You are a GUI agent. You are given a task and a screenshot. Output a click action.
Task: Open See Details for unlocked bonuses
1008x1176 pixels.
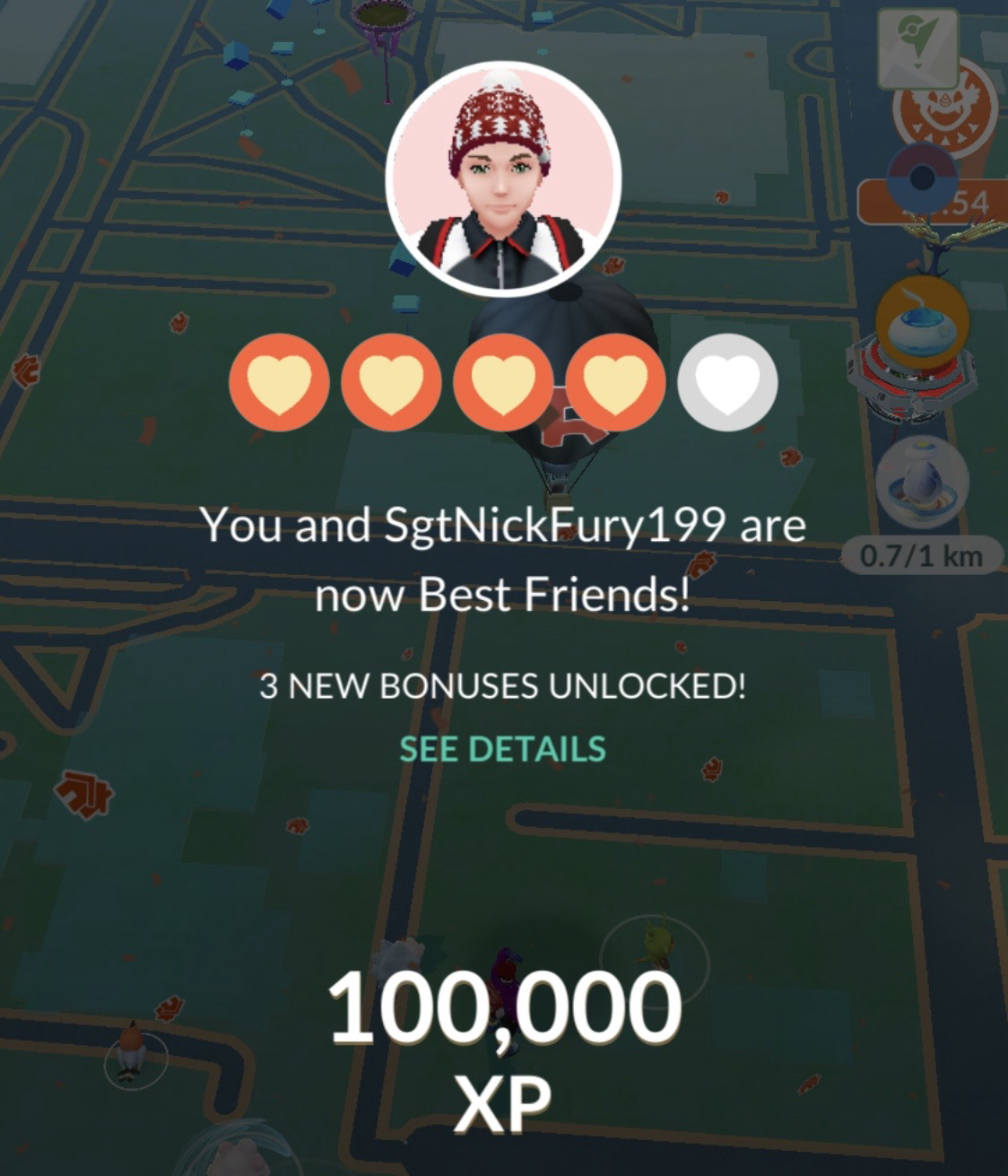502,749
